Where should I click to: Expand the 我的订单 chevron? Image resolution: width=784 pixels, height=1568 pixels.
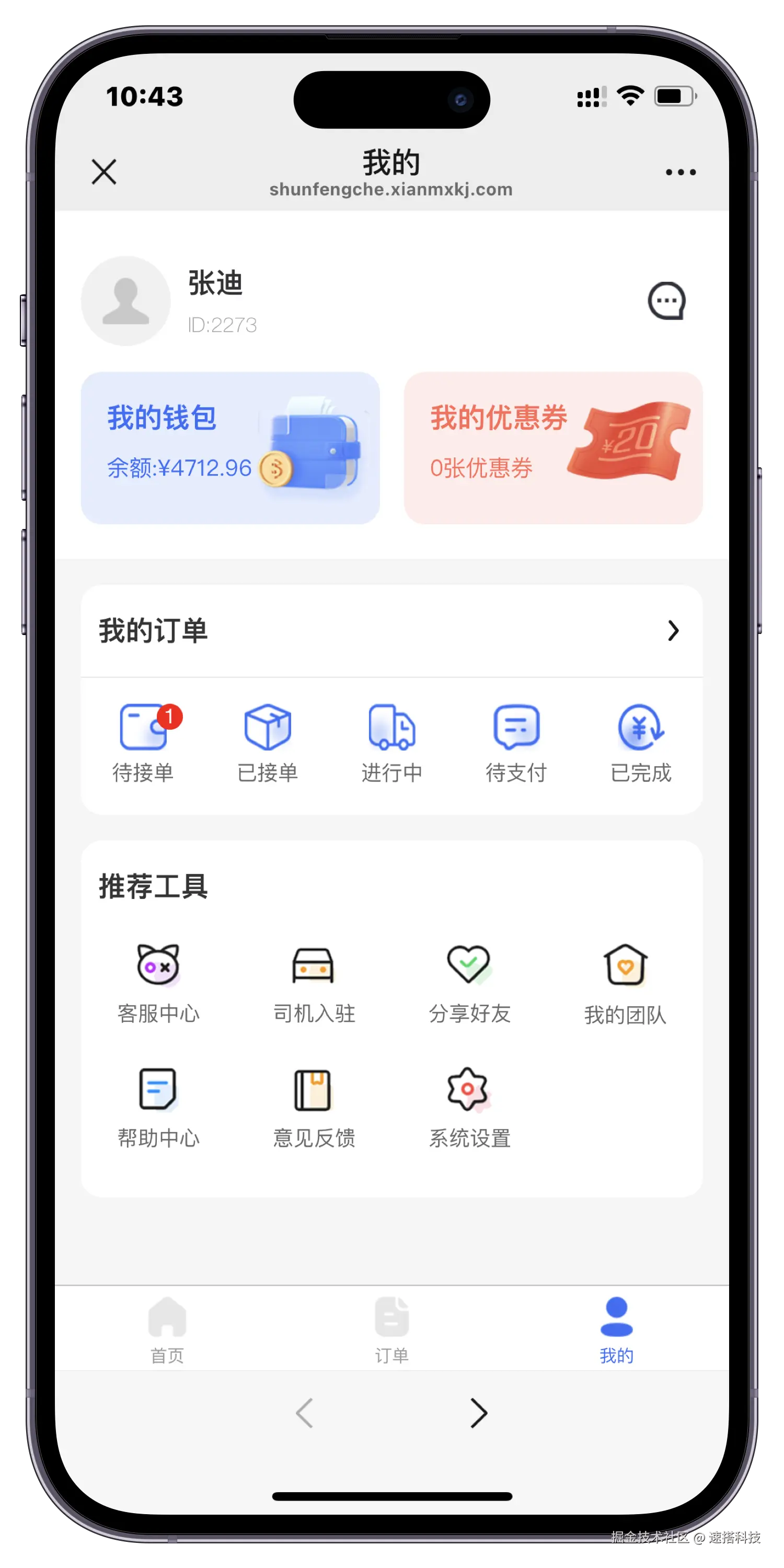tap(673, 631)
